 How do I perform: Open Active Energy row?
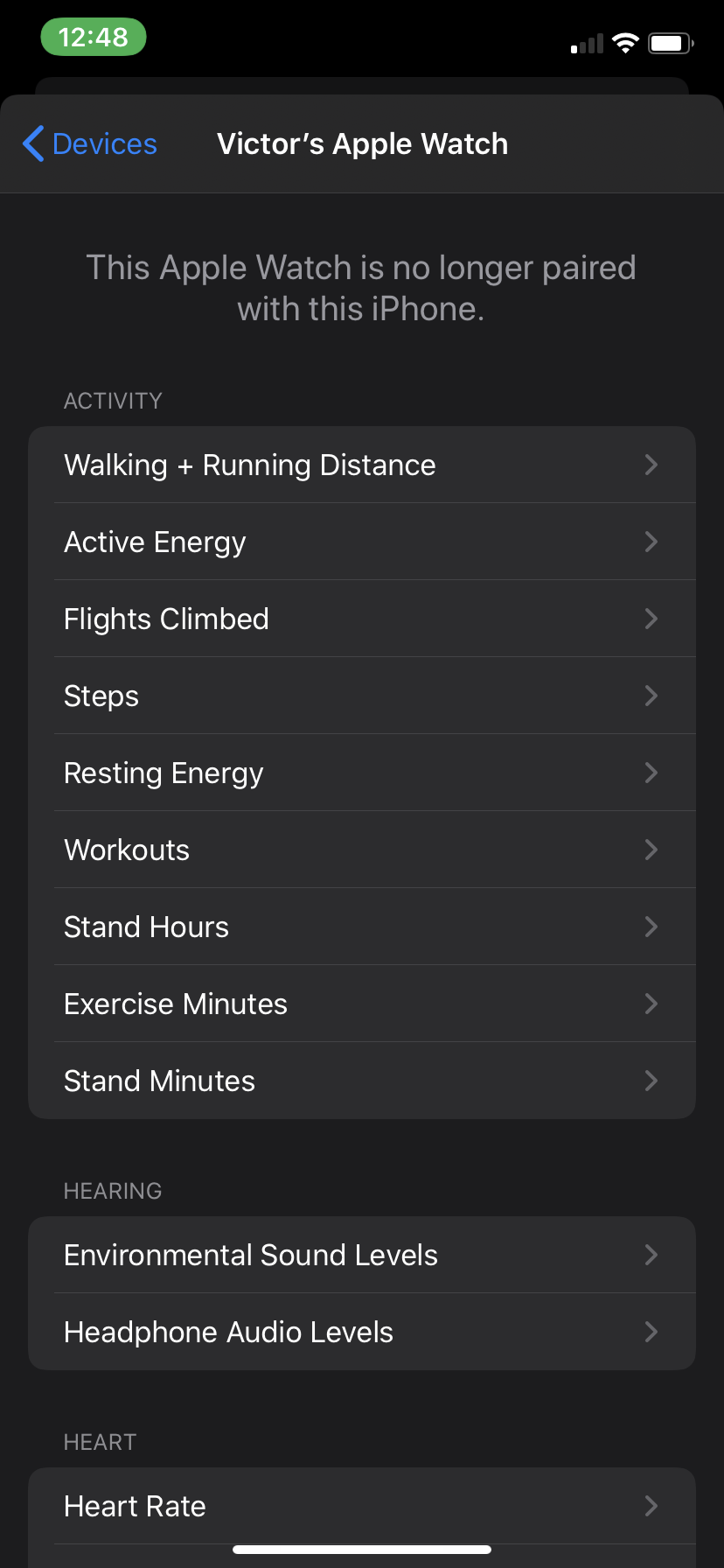(361, 542)
